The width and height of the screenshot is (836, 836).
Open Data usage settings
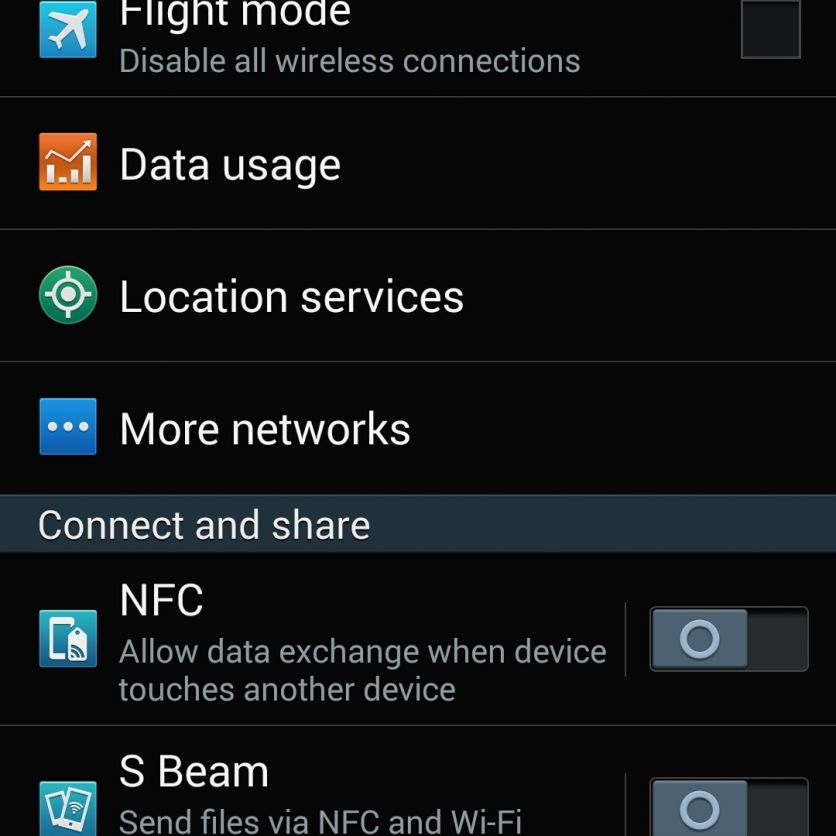pos(230,165)
